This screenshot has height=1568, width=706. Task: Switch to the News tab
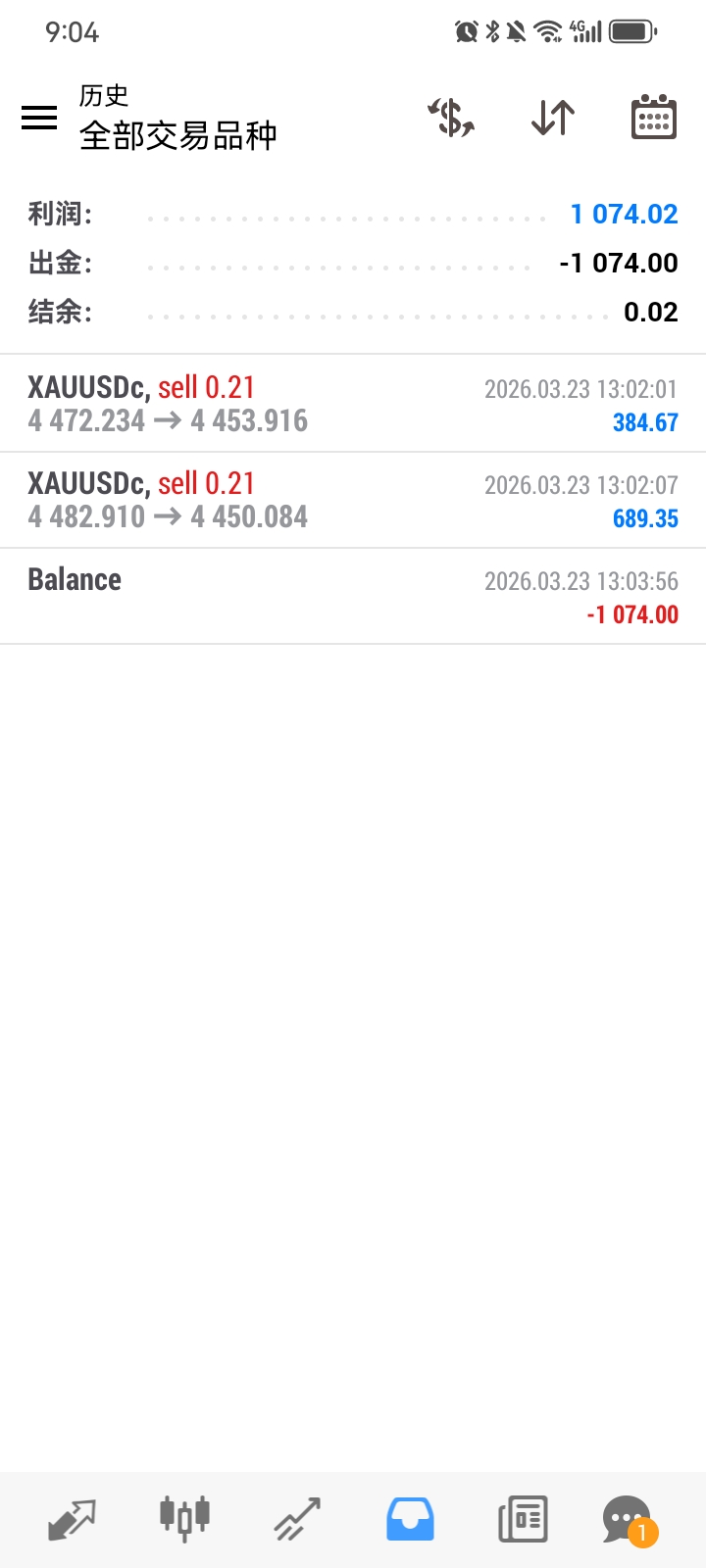[x=522, y=1520]
